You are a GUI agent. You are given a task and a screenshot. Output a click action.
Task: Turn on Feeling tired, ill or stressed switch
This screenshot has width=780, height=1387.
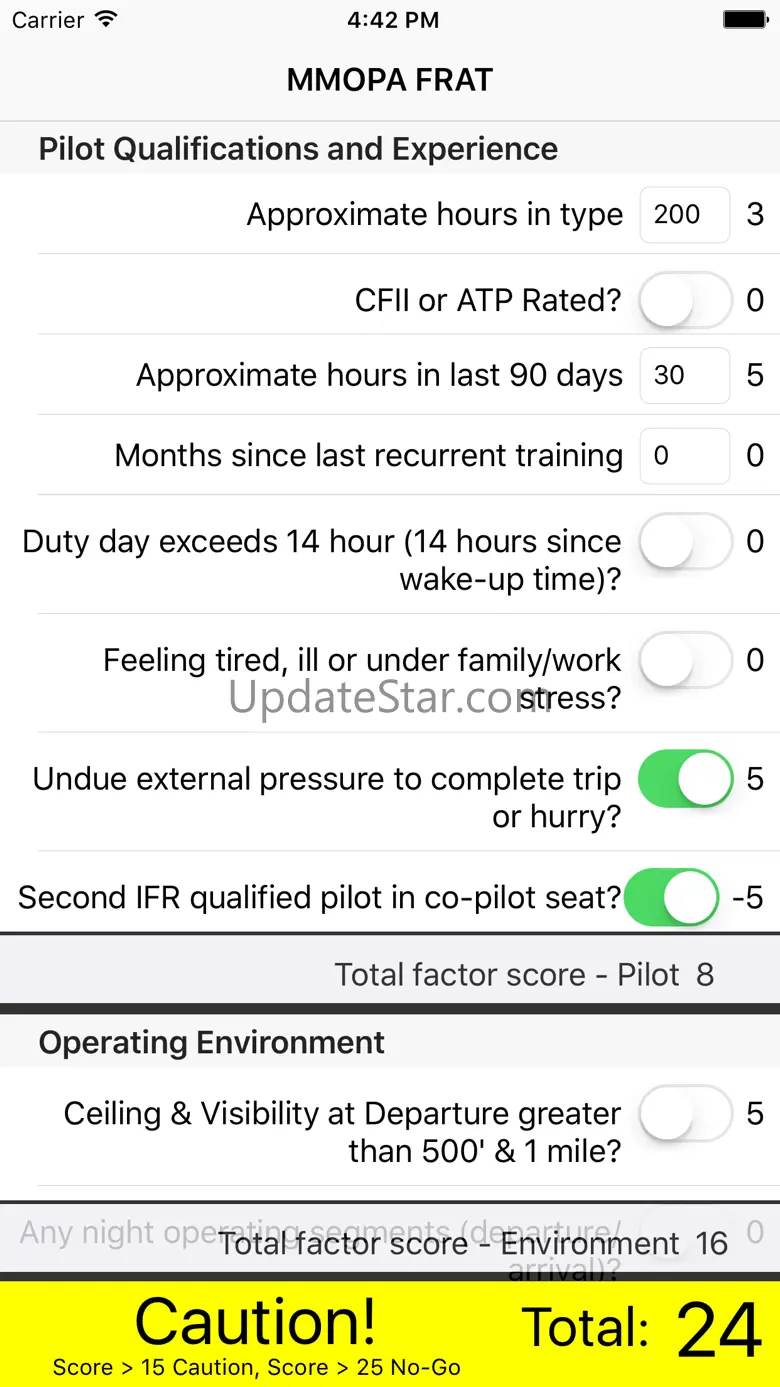pyautogui.click(x=686, y=660)
